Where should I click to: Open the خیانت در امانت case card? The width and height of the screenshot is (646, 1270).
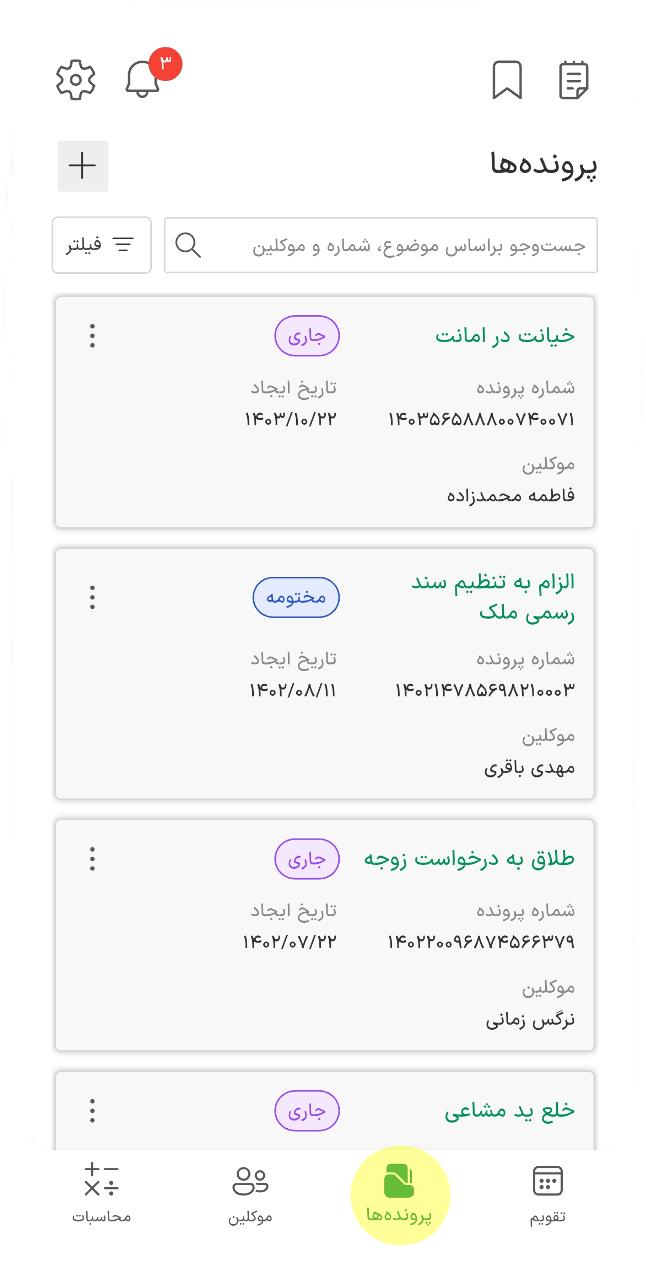point(325,412)
